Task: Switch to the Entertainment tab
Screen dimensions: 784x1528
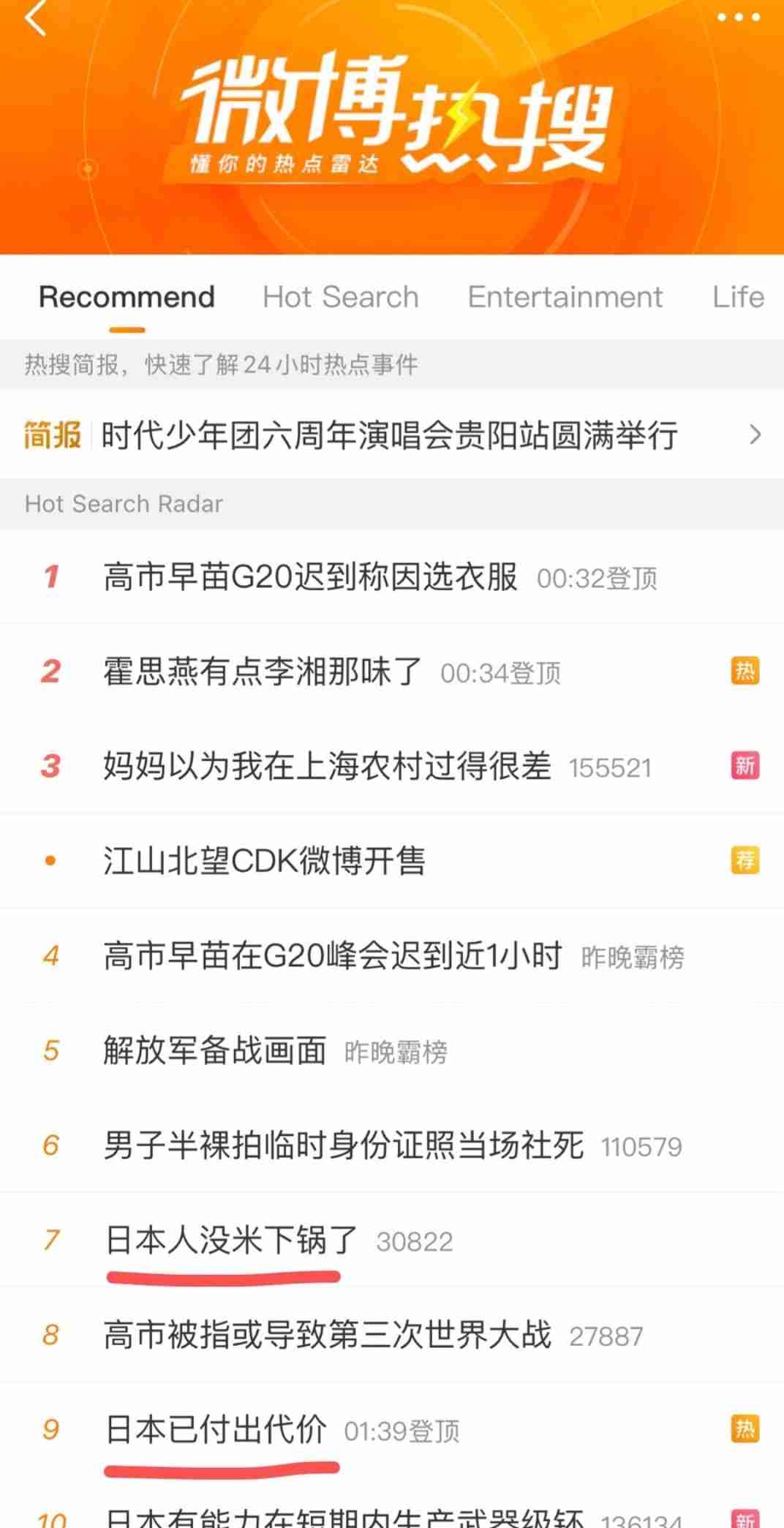Action: click(565, 298)
